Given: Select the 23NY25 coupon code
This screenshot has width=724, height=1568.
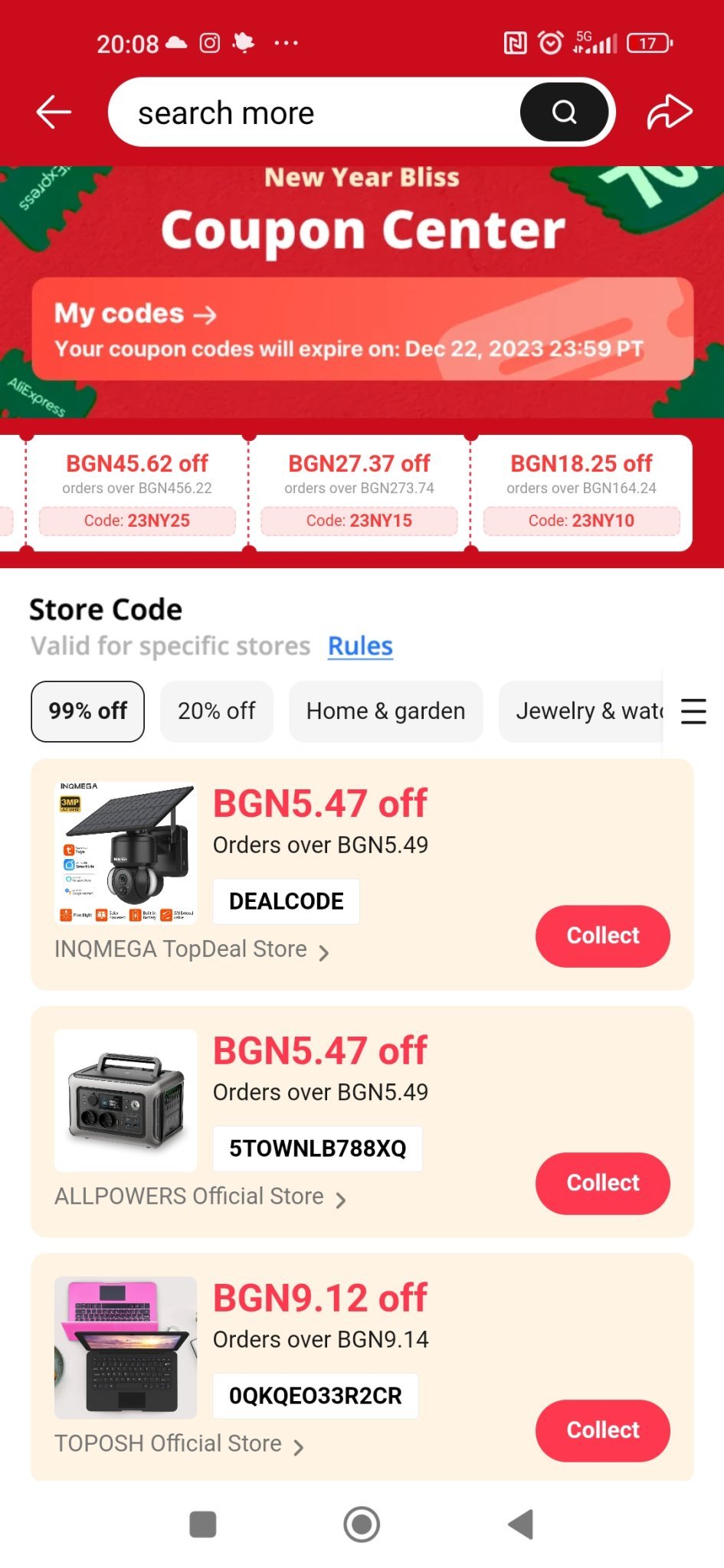Looking at the screenshot, I should 137,521.
